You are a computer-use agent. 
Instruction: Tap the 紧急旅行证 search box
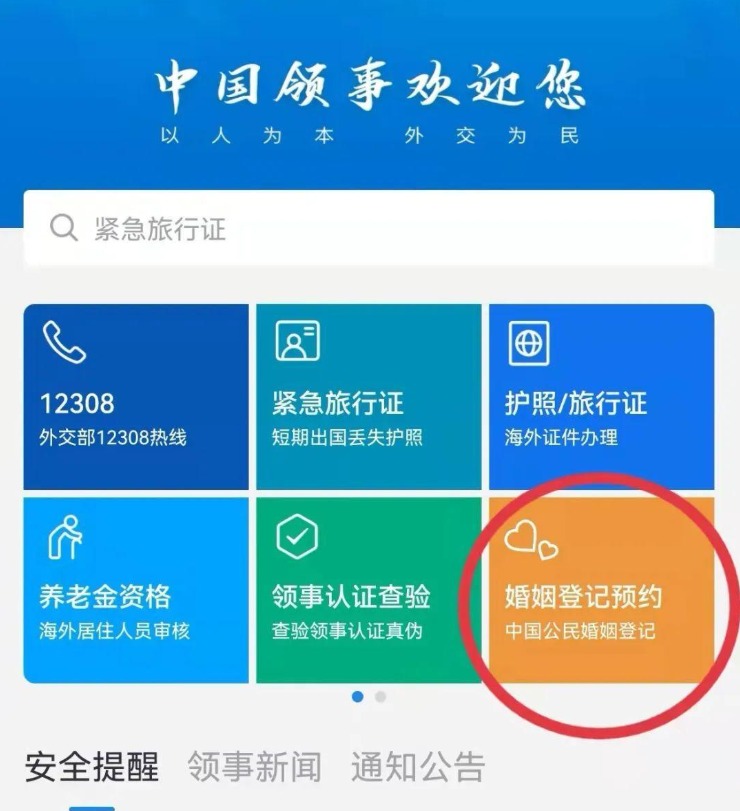click(368, 229)
